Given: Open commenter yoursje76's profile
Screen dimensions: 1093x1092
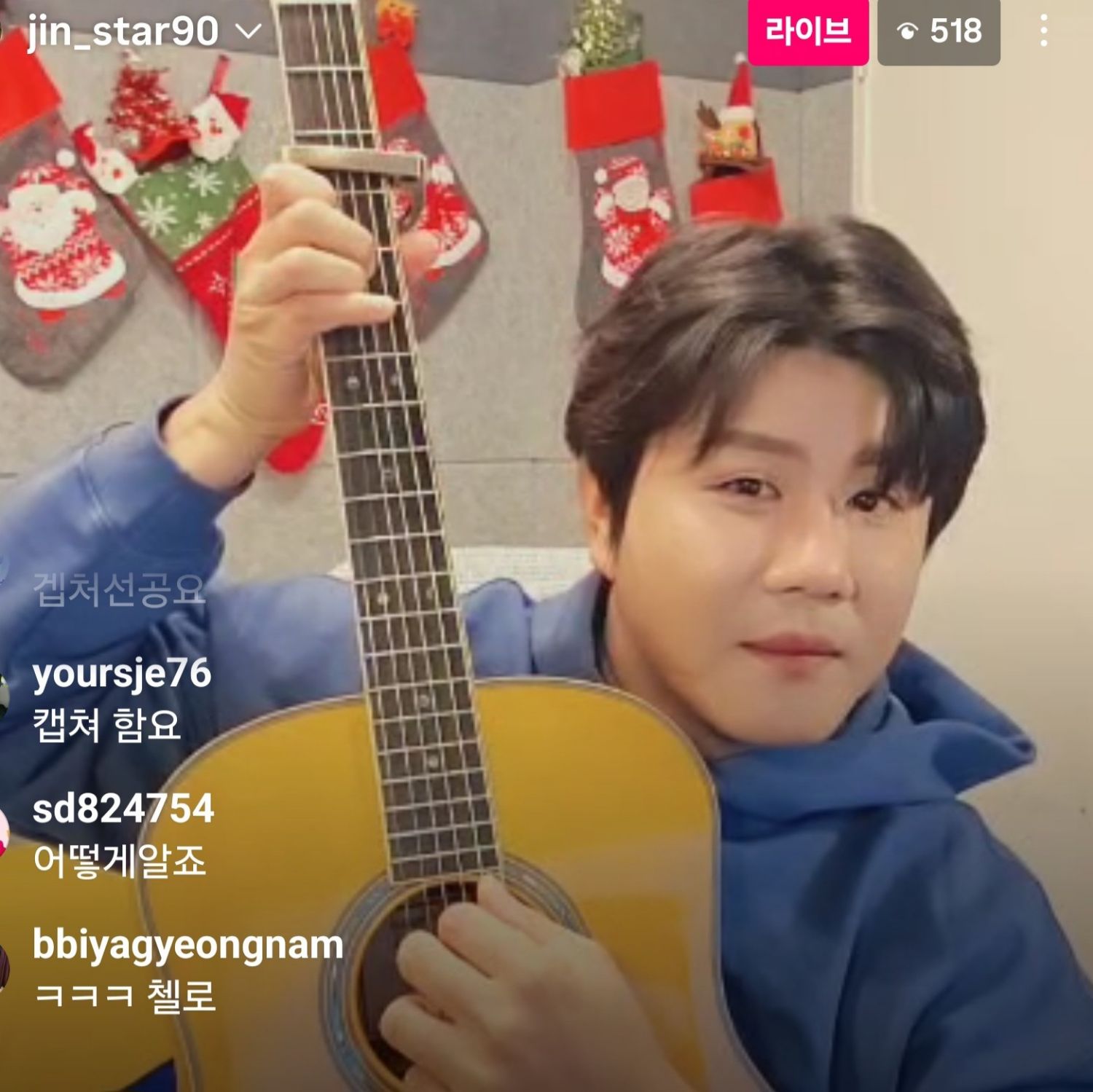Looking at the screenshot, I should pyautogui.click(x=122, y=674).
